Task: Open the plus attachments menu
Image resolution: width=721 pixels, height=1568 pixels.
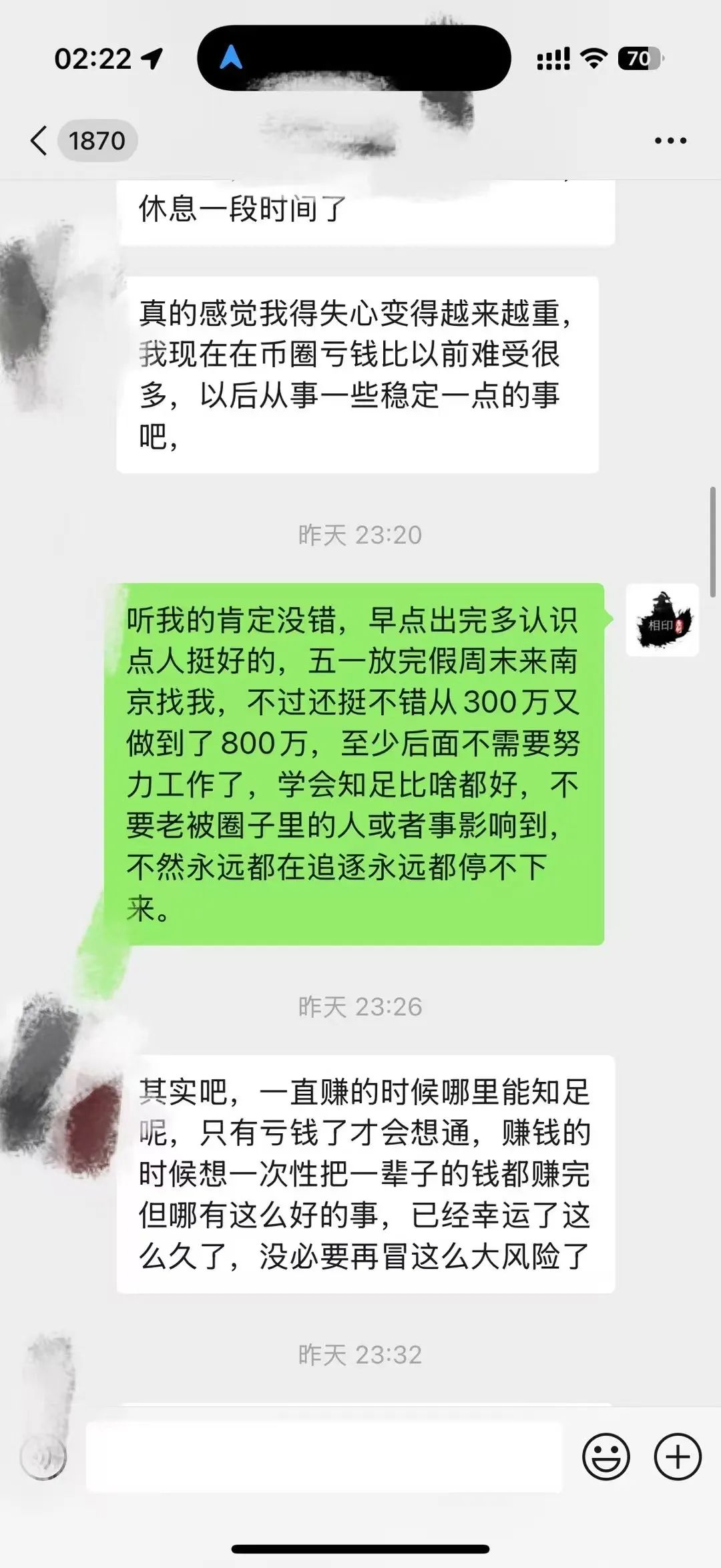Action: (x=677, y=1456)
